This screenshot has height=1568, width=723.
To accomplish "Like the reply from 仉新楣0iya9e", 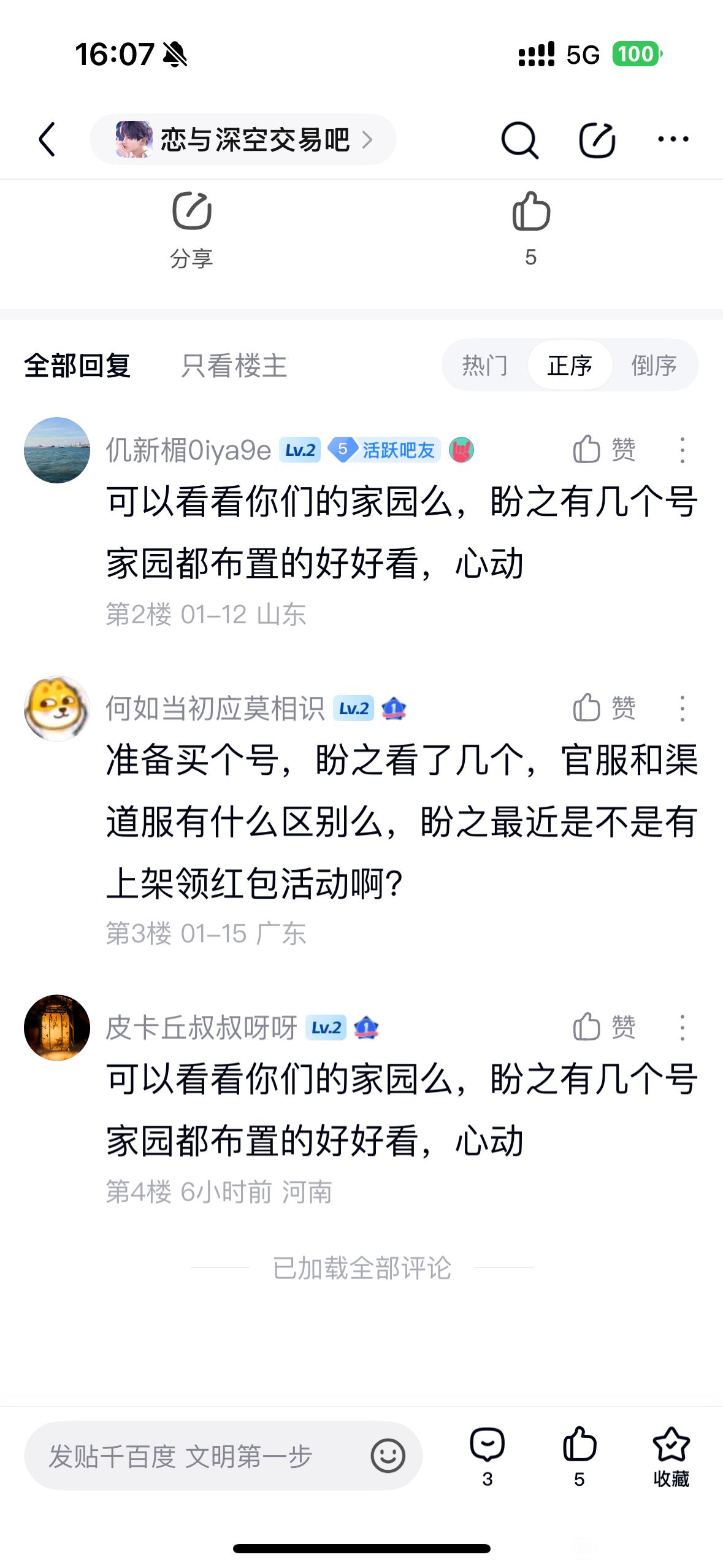I will click(x=603, y=450).
